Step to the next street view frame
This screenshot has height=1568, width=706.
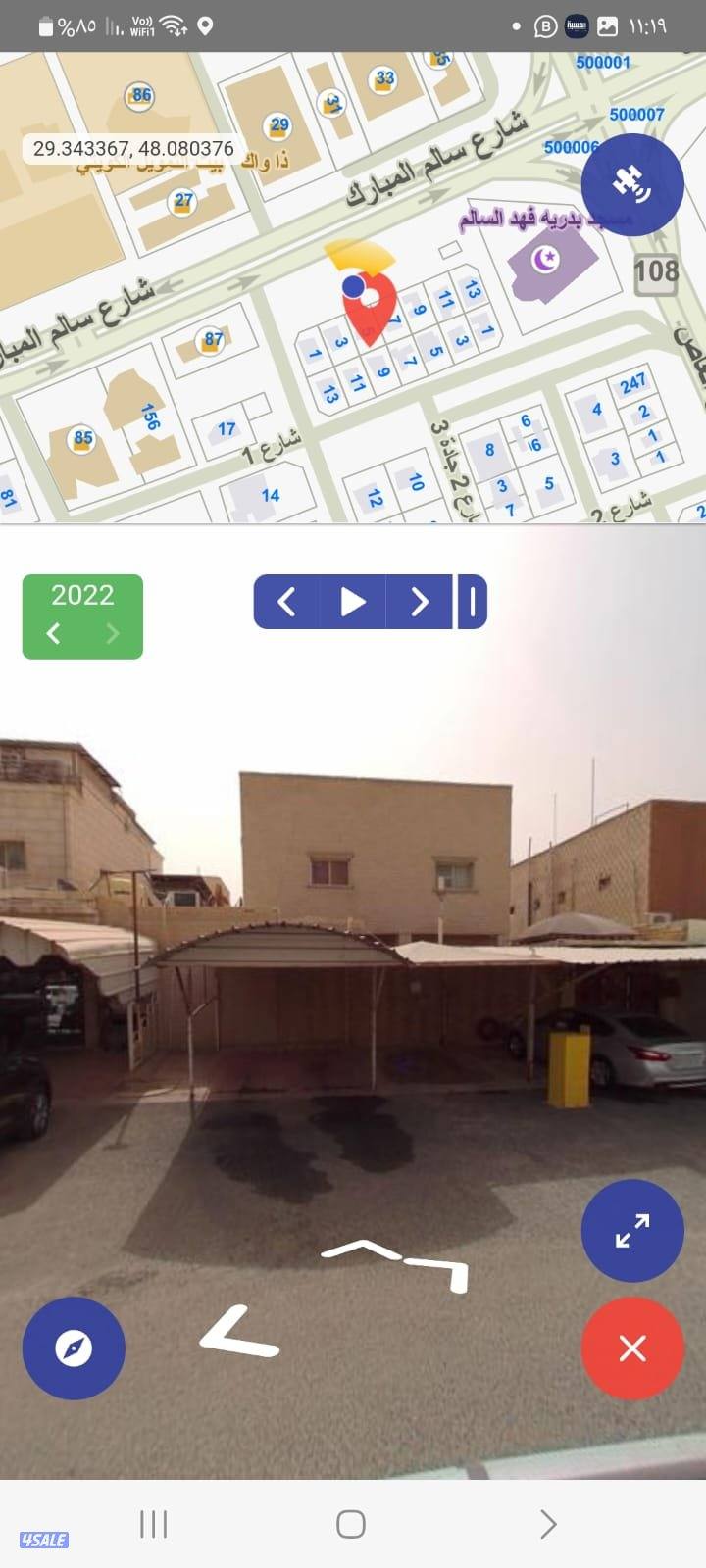coord(420,601)
